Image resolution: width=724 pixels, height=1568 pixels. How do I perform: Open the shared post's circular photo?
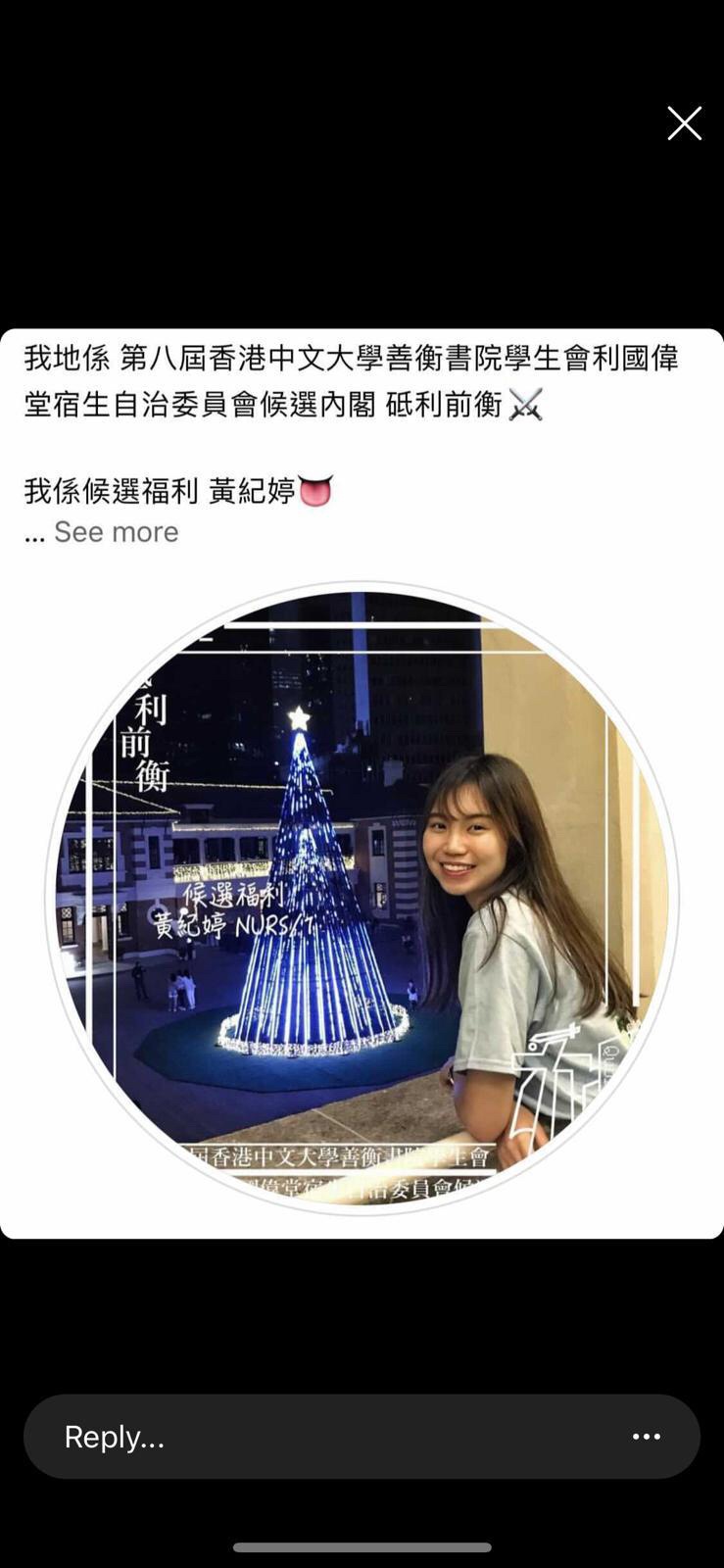click(362, 898)
